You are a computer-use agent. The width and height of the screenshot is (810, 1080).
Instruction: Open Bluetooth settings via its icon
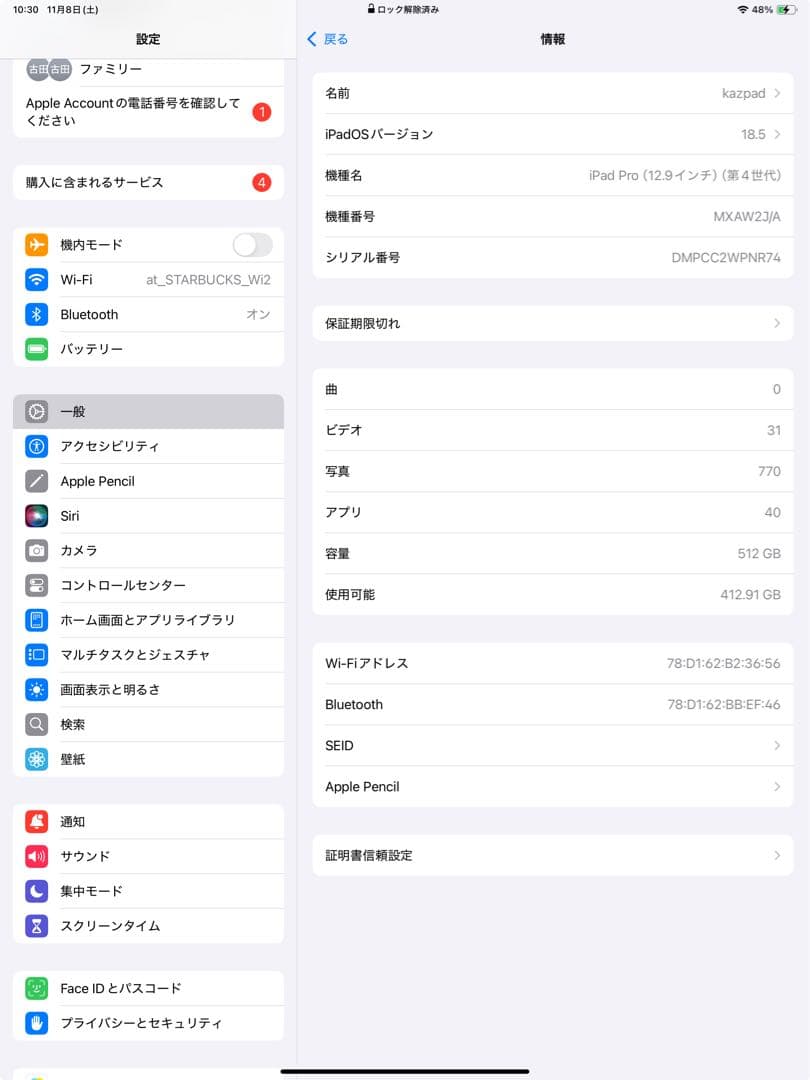pos(36,314)
